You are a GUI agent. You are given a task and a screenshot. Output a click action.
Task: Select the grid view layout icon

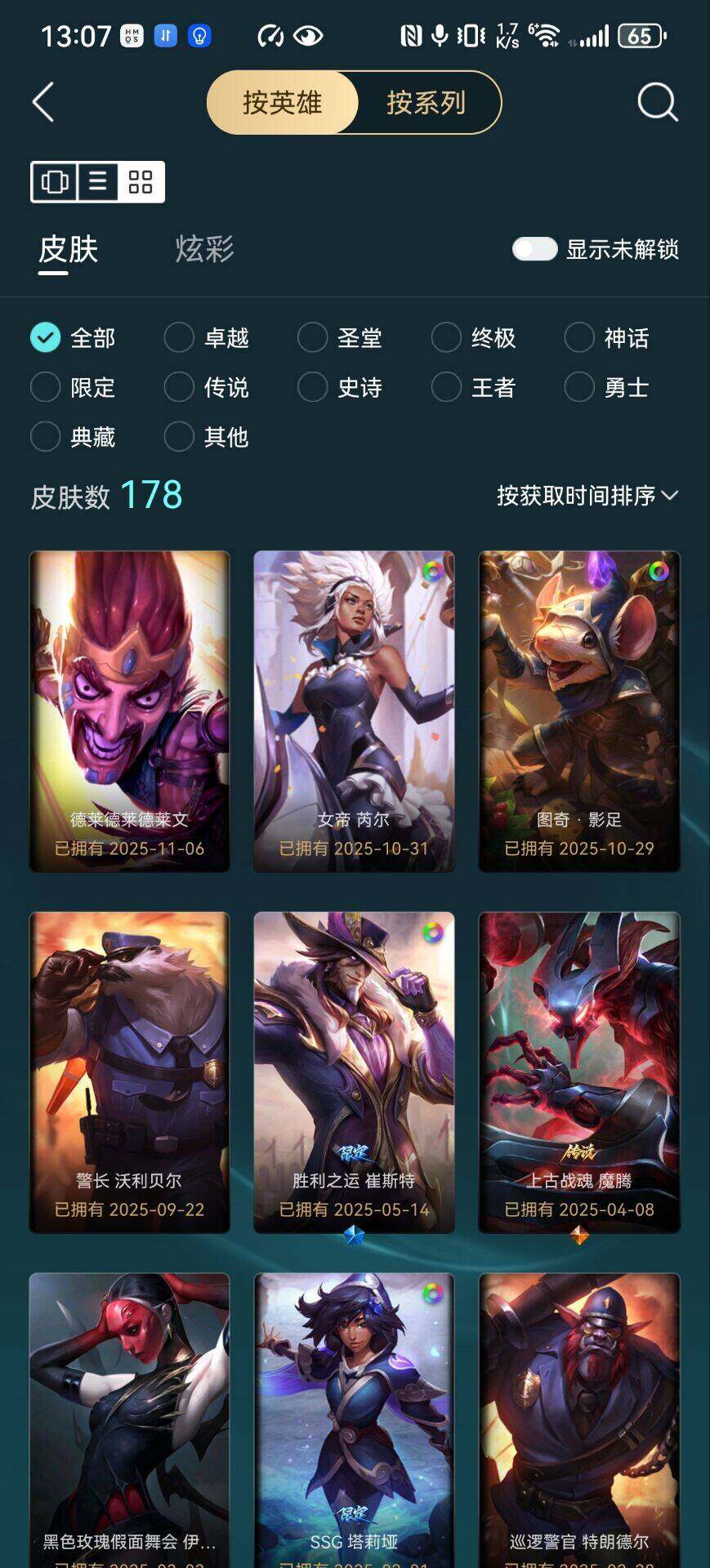pyautogui.click(x=141, y=181)
